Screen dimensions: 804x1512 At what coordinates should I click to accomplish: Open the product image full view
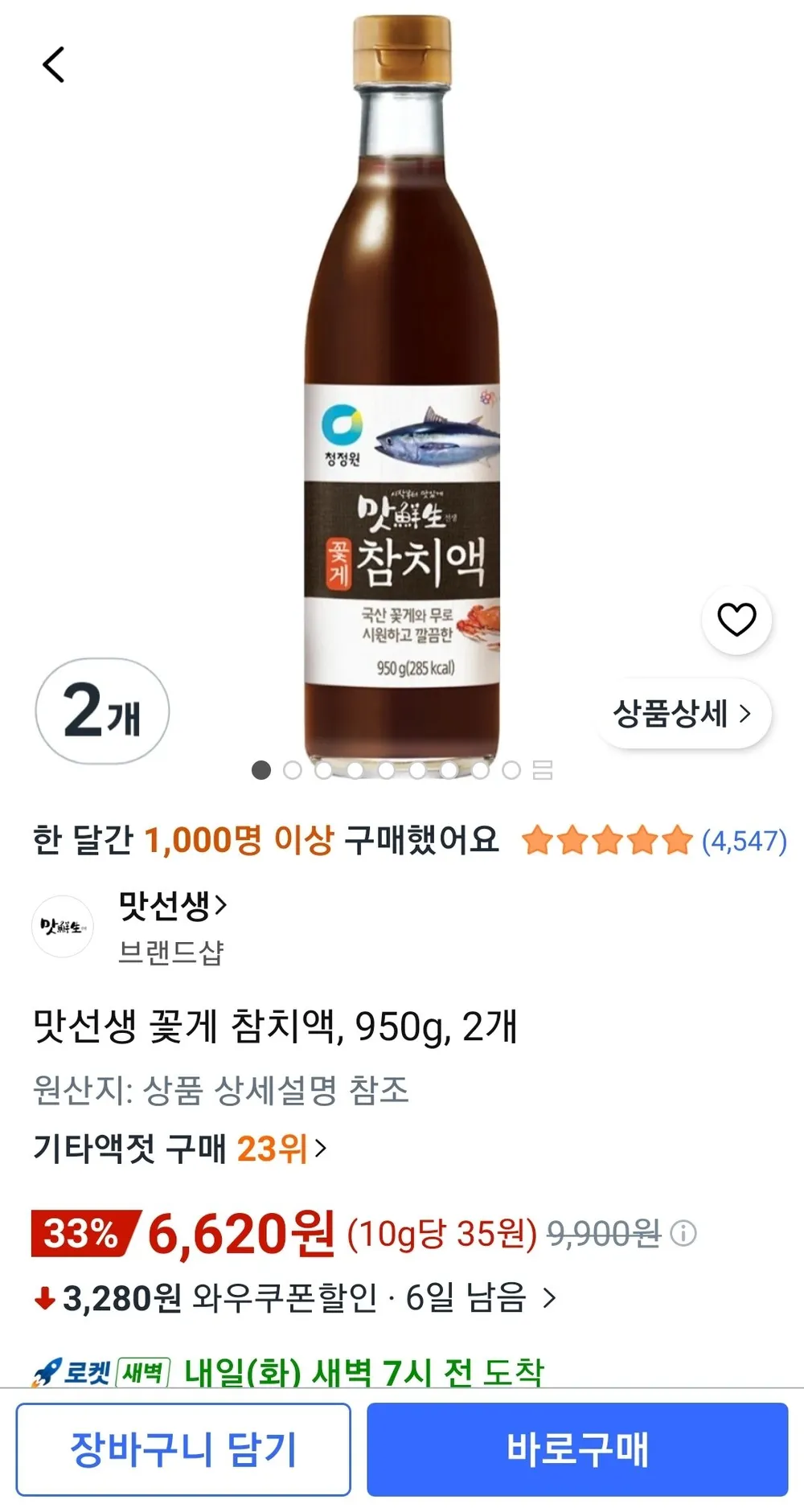[x=402, y=386]
